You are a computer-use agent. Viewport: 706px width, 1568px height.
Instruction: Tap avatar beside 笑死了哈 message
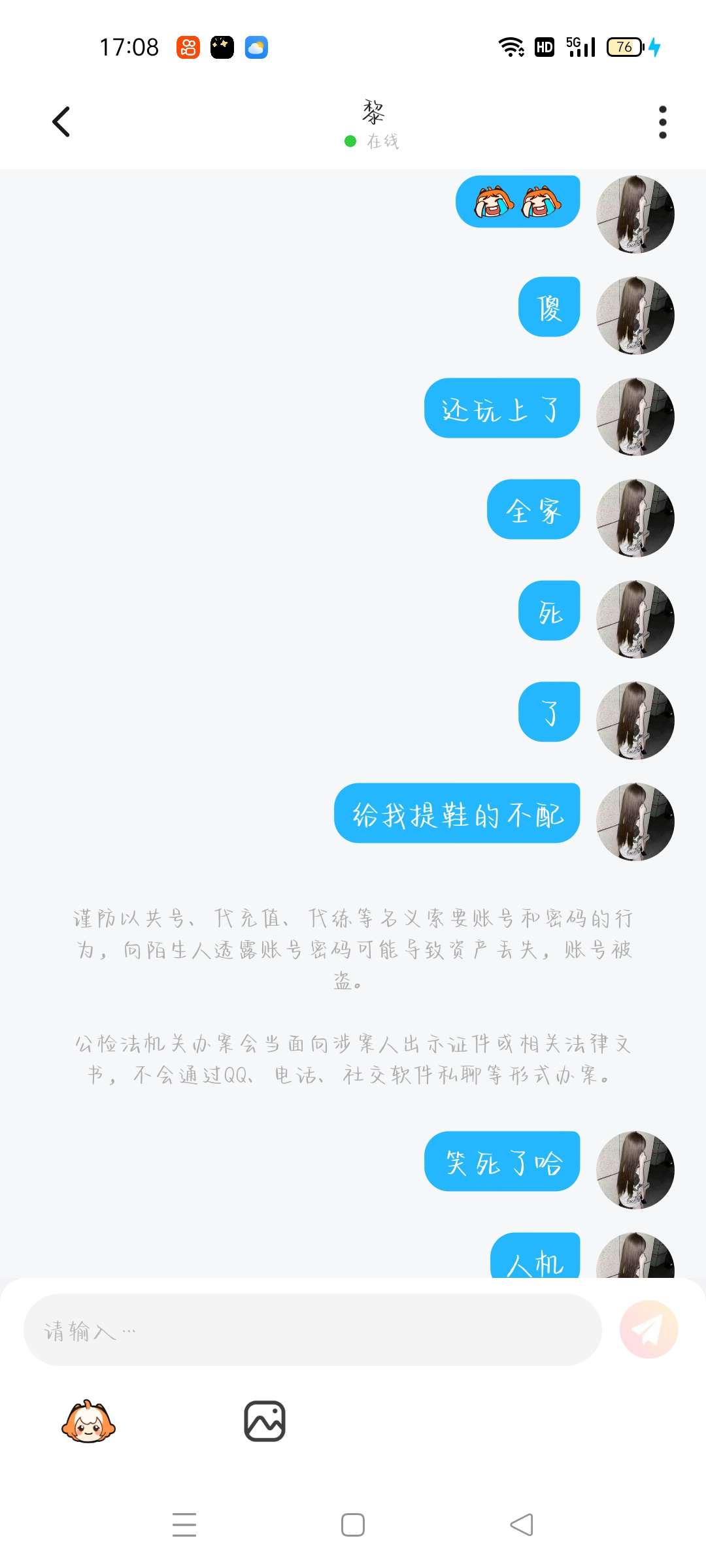point(635,1169)
